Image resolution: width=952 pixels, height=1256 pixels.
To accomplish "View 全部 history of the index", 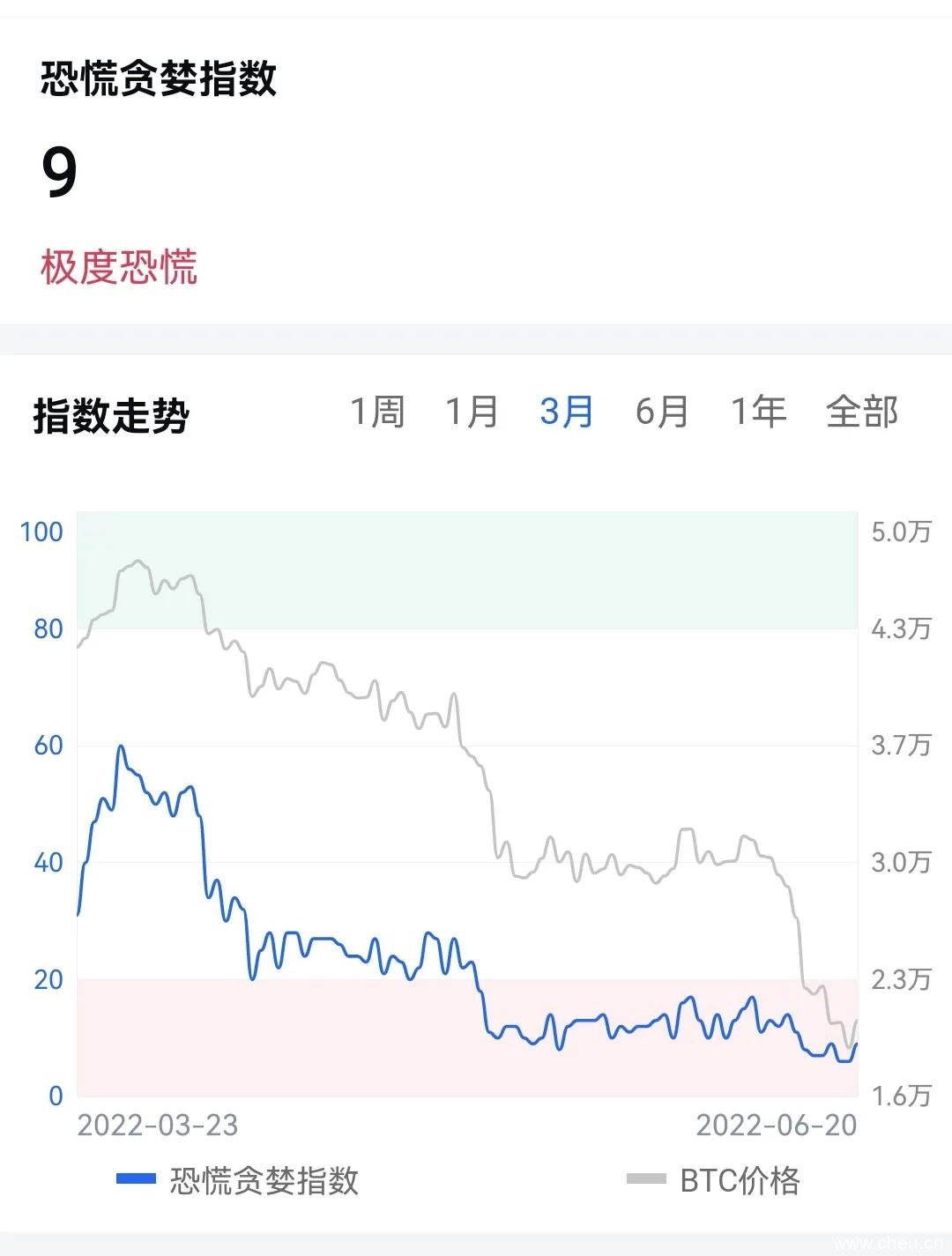I will point(861,412).
